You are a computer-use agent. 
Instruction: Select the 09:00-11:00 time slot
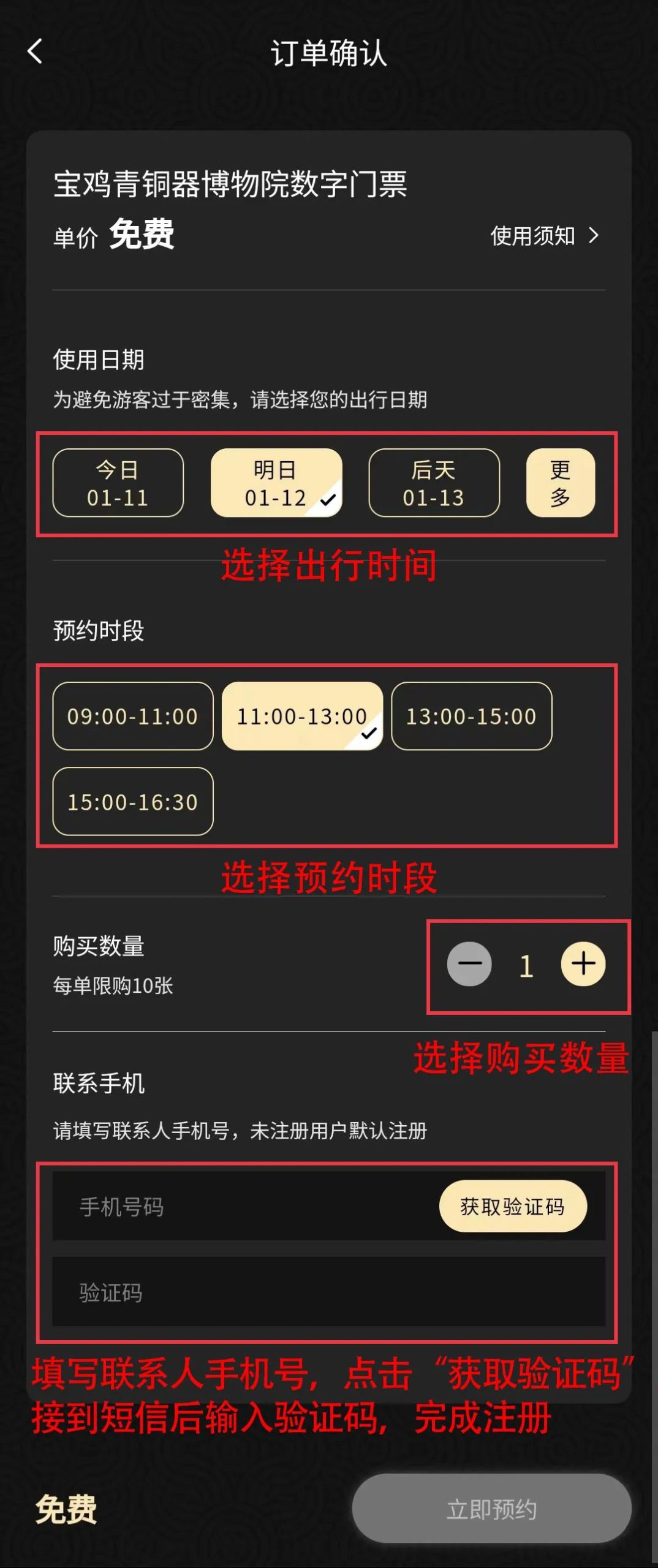pos(132,716)
